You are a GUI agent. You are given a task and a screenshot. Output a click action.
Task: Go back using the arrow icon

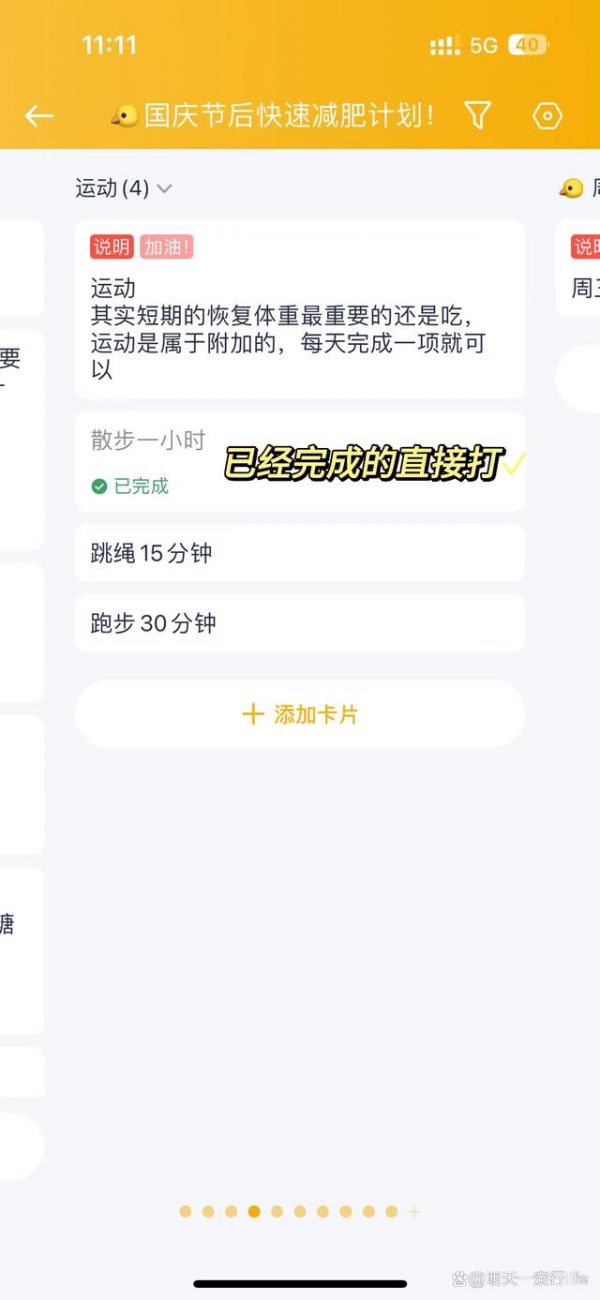coord(39,116)
